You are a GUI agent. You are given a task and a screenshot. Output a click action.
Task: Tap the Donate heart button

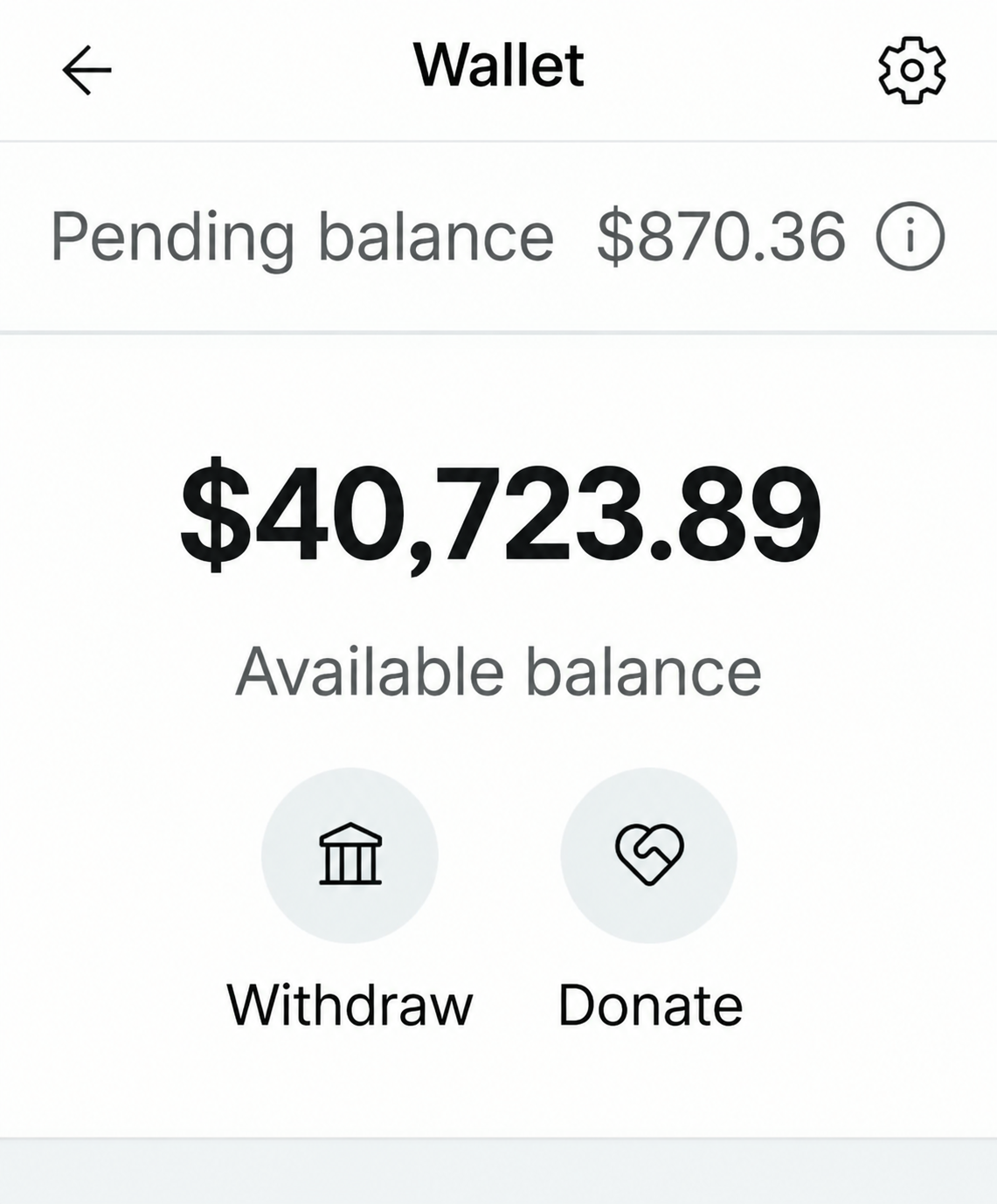pyautogui.click(x=649, y=855)
